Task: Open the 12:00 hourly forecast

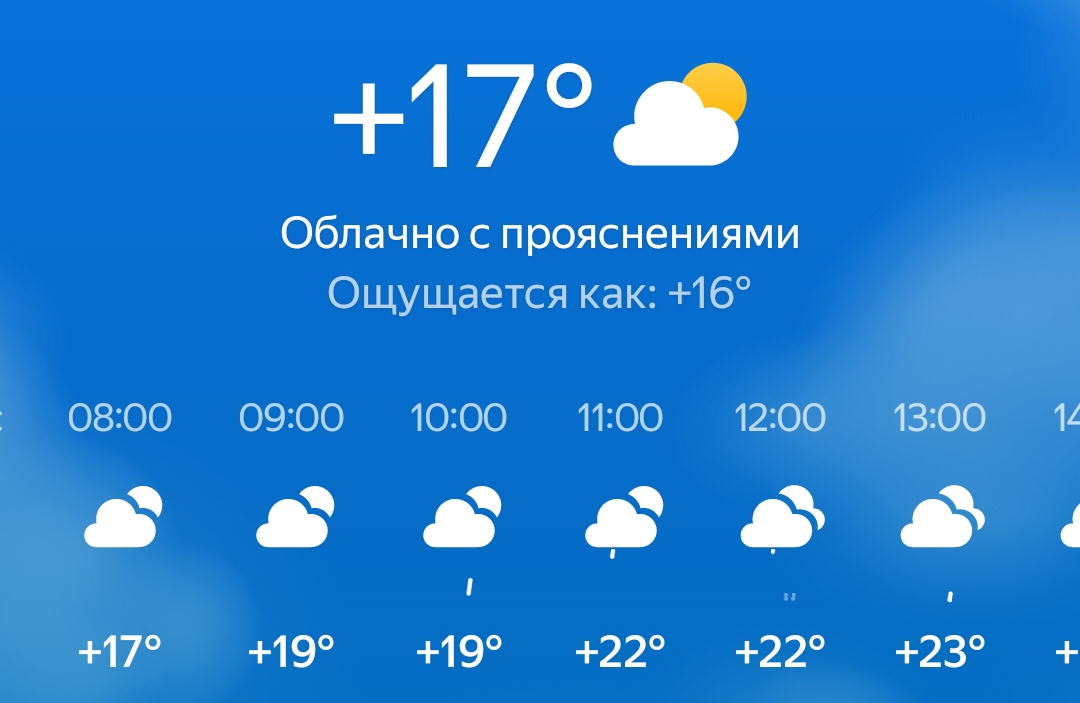Action: pyautogui.click(x=780, y=530)
